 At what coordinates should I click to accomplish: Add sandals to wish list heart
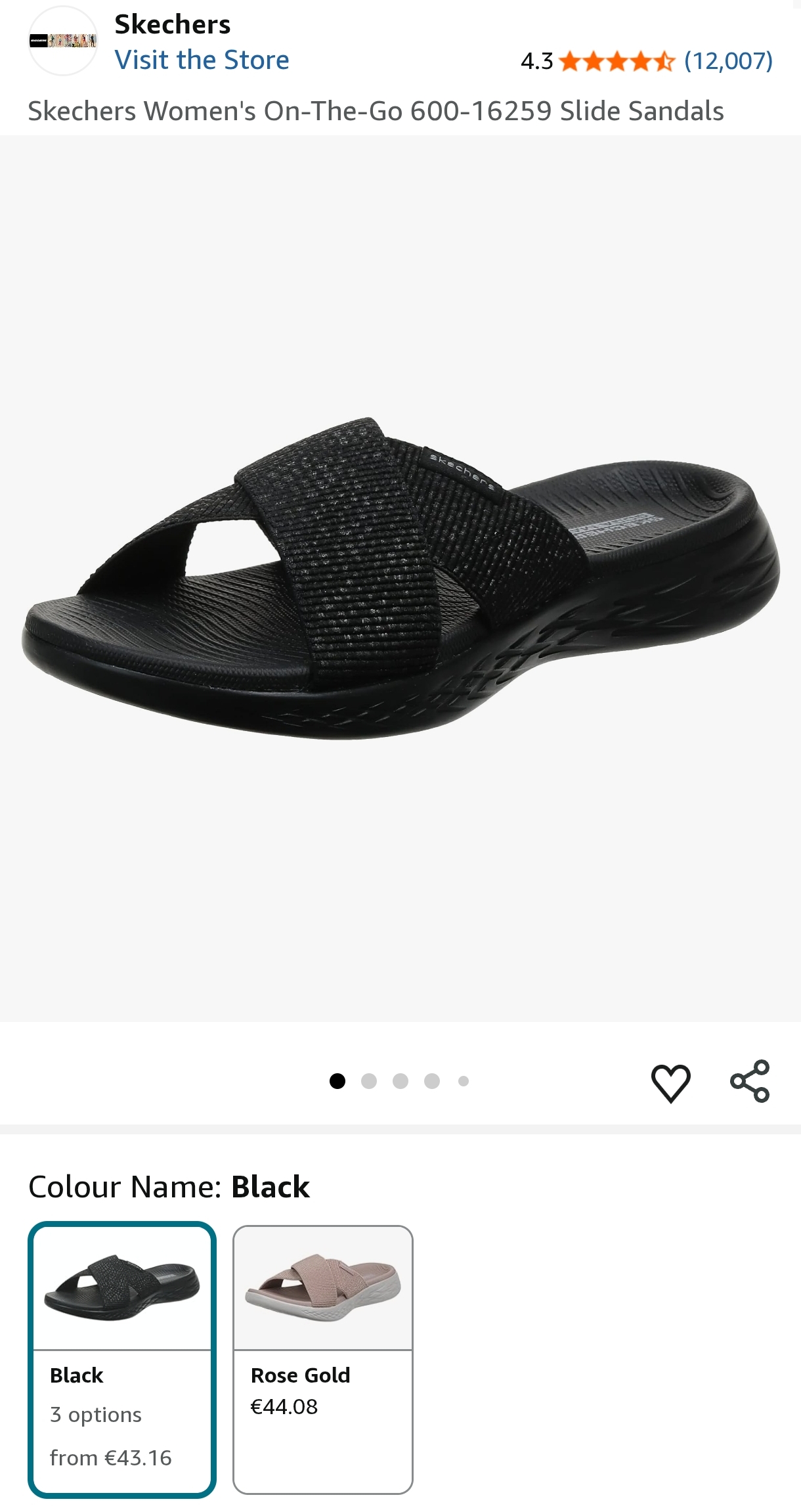[670, 1082]
